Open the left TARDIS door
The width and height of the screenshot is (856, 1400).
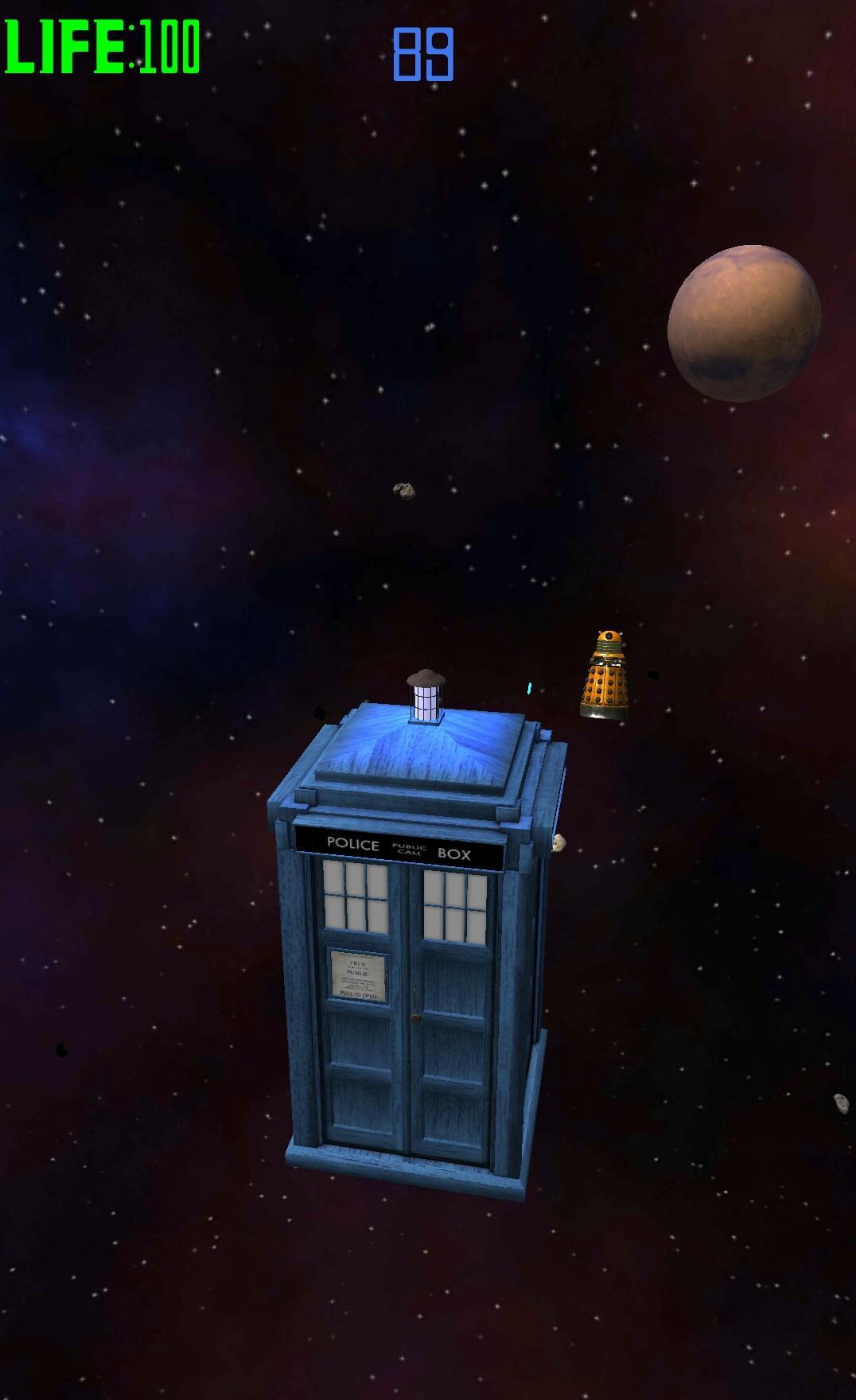pyautogui.click(x=358, y=1050)
